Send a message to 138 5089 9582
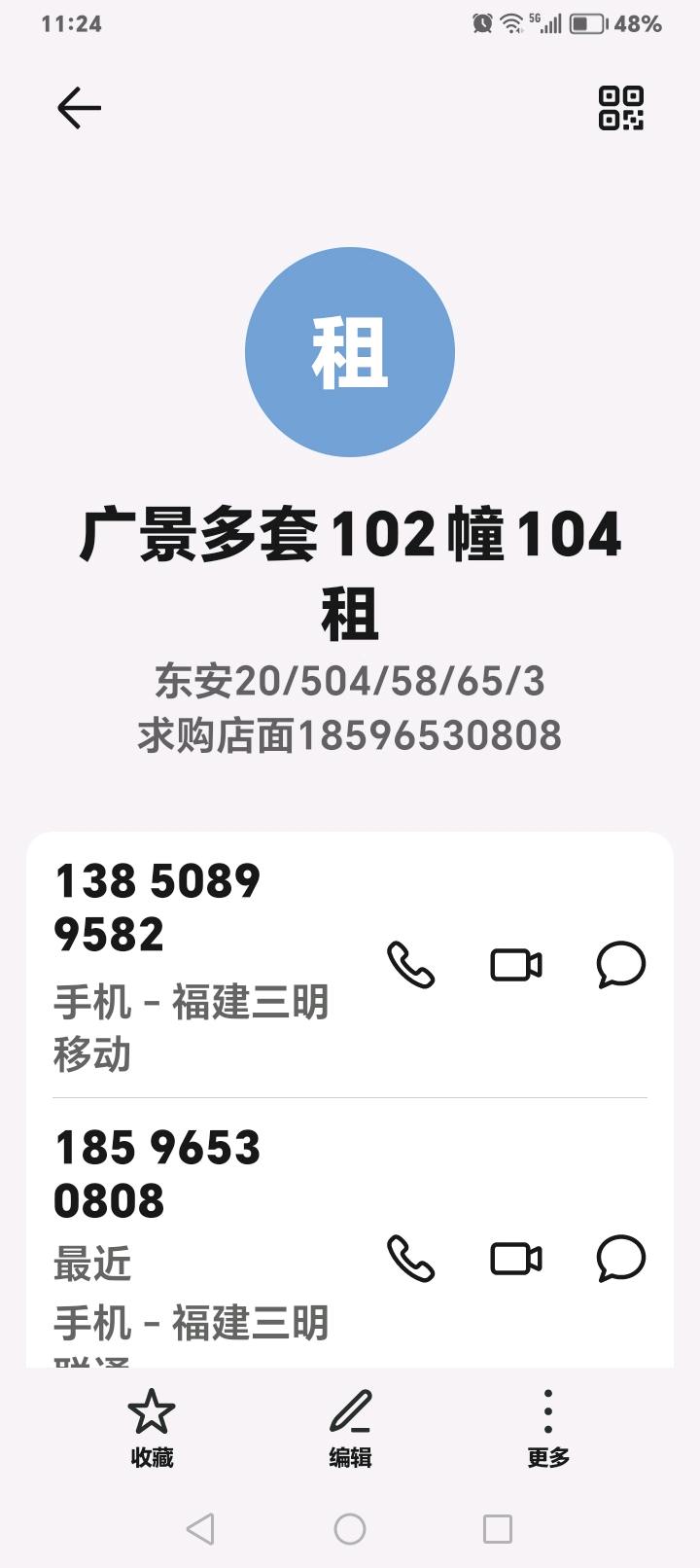The width and height of the screenshot is (700, 1568). pos(620,965)
